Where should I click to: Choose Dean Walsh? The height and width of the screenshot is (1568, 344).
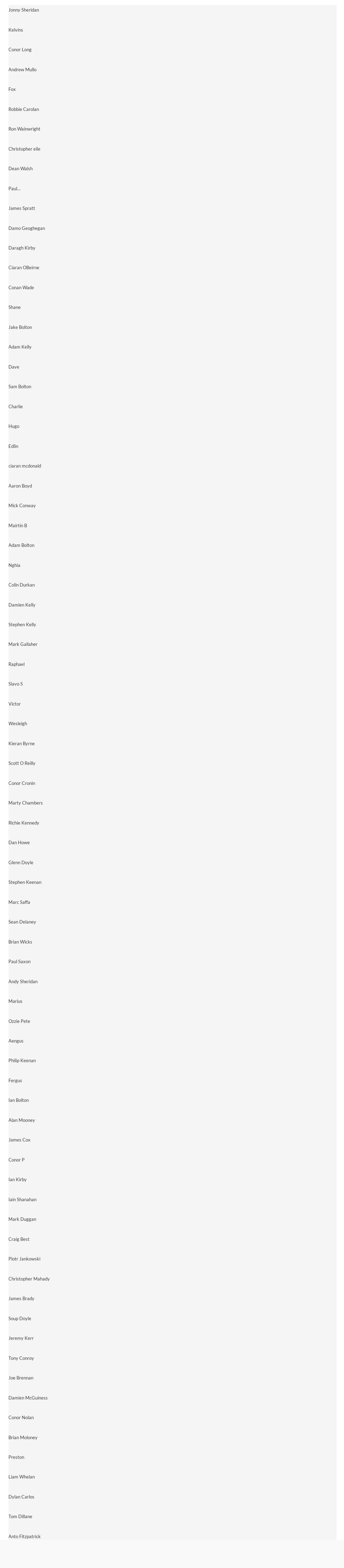pyautogui.click(x=21, y=168)
